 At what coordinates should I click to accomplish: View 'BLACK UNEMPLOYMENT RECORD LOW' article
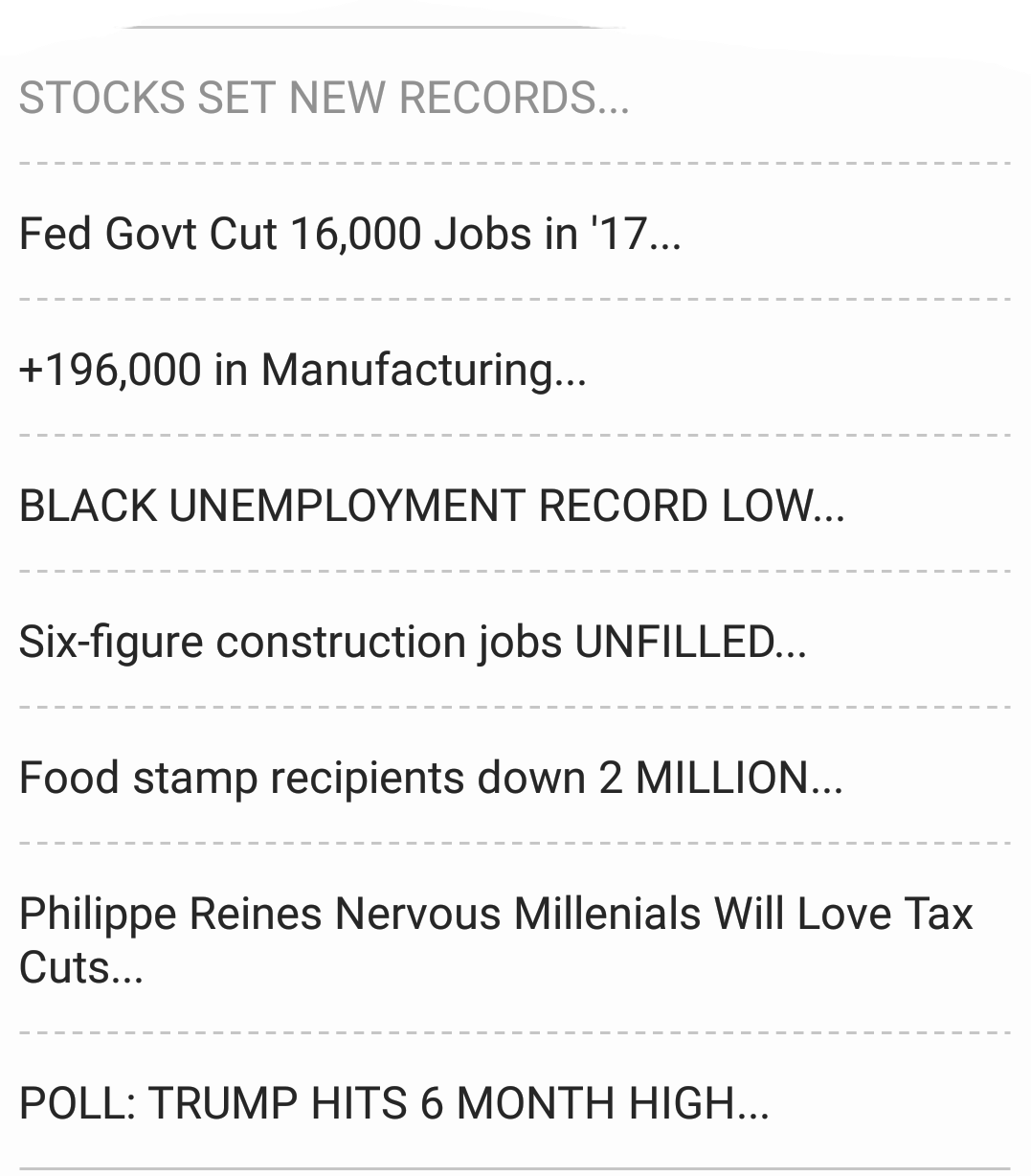coord(432,506)
